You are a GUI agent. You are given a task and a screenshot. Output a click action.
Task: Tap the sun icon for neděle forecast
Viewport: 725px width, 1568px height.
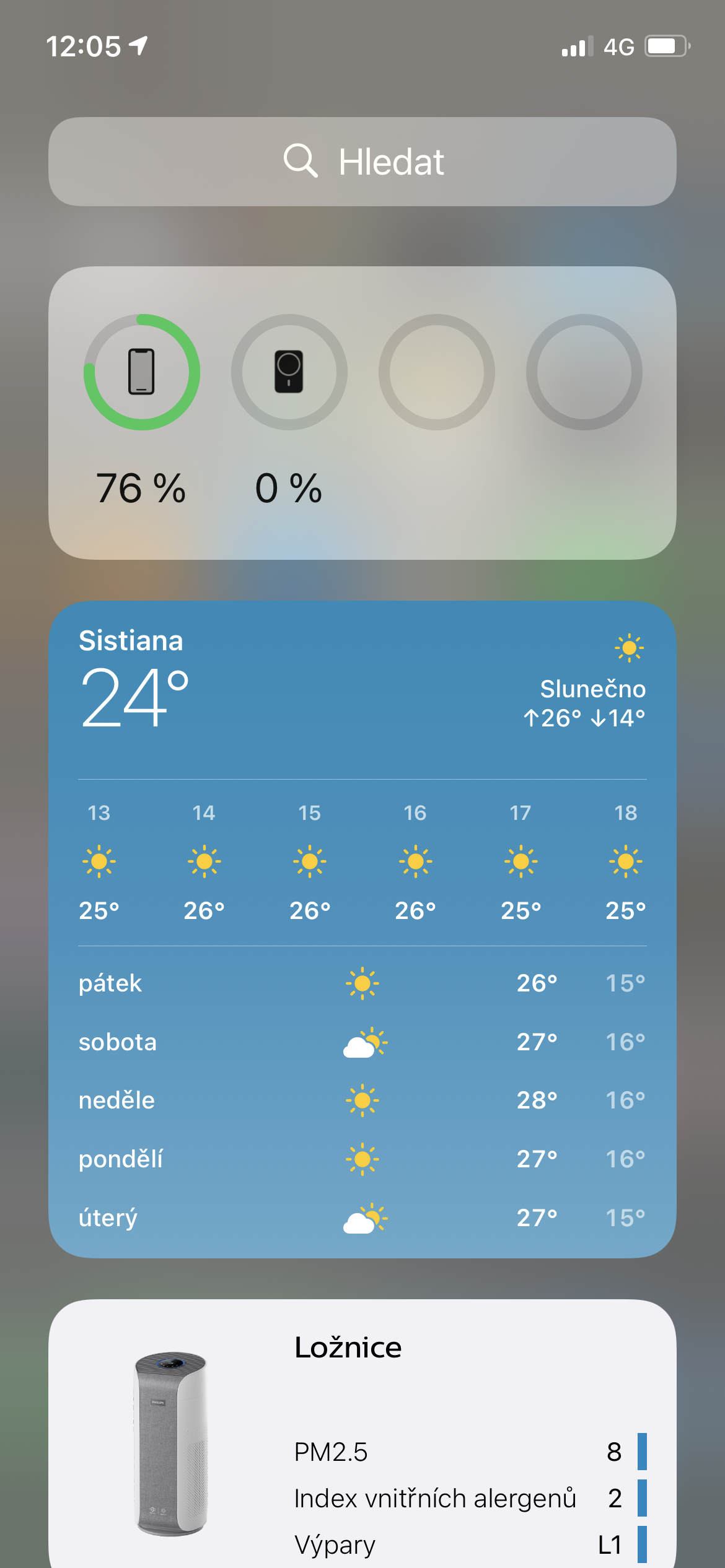(x=362, y=1099)
